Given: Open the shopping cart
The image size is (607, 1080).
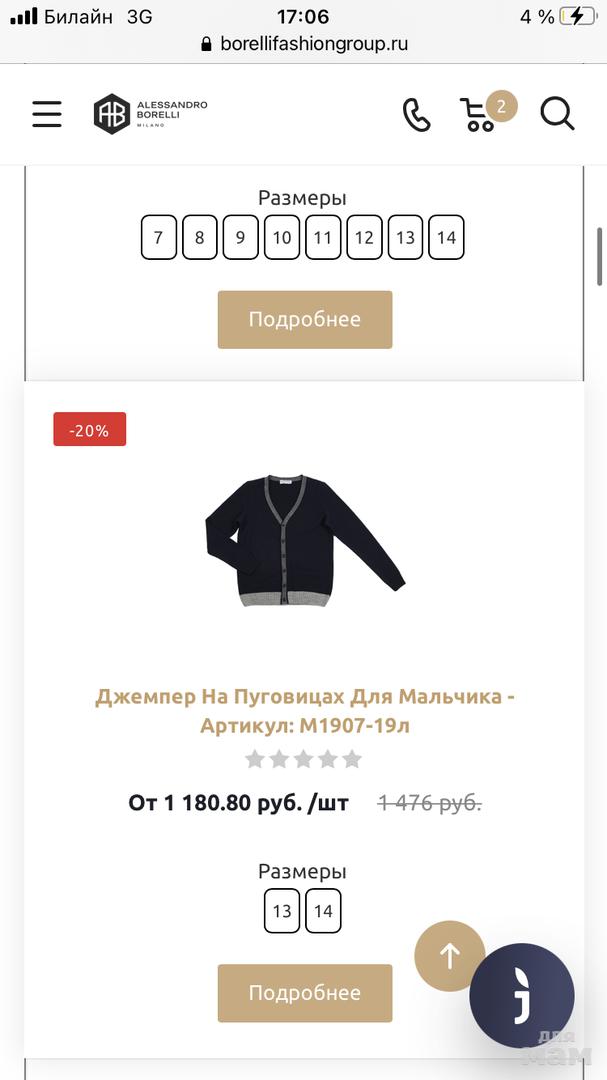Looking at the screenshot, I should tap(480, 114).
